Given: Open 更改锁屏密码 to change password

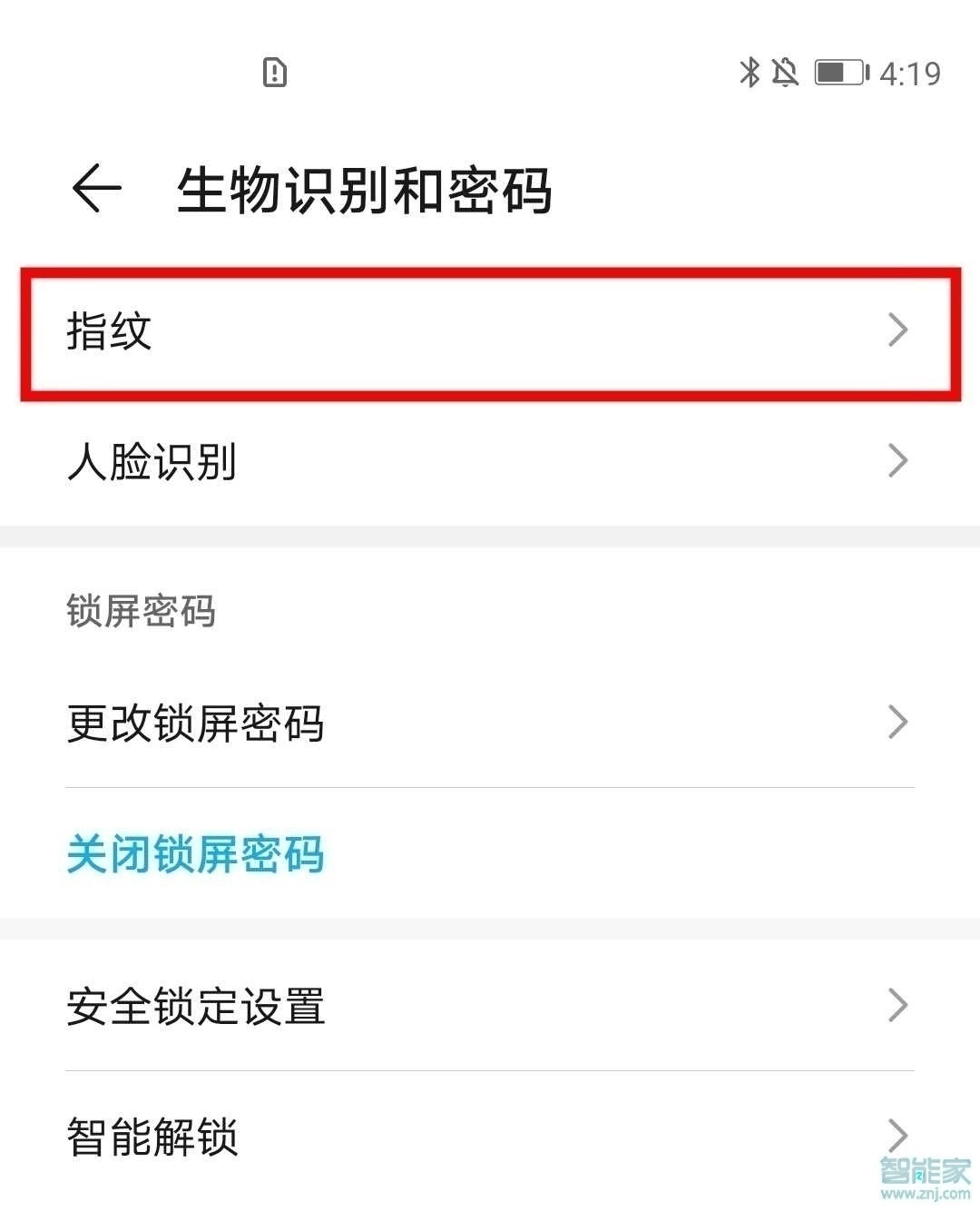Looking at the screenshot, I should (490, 723).
